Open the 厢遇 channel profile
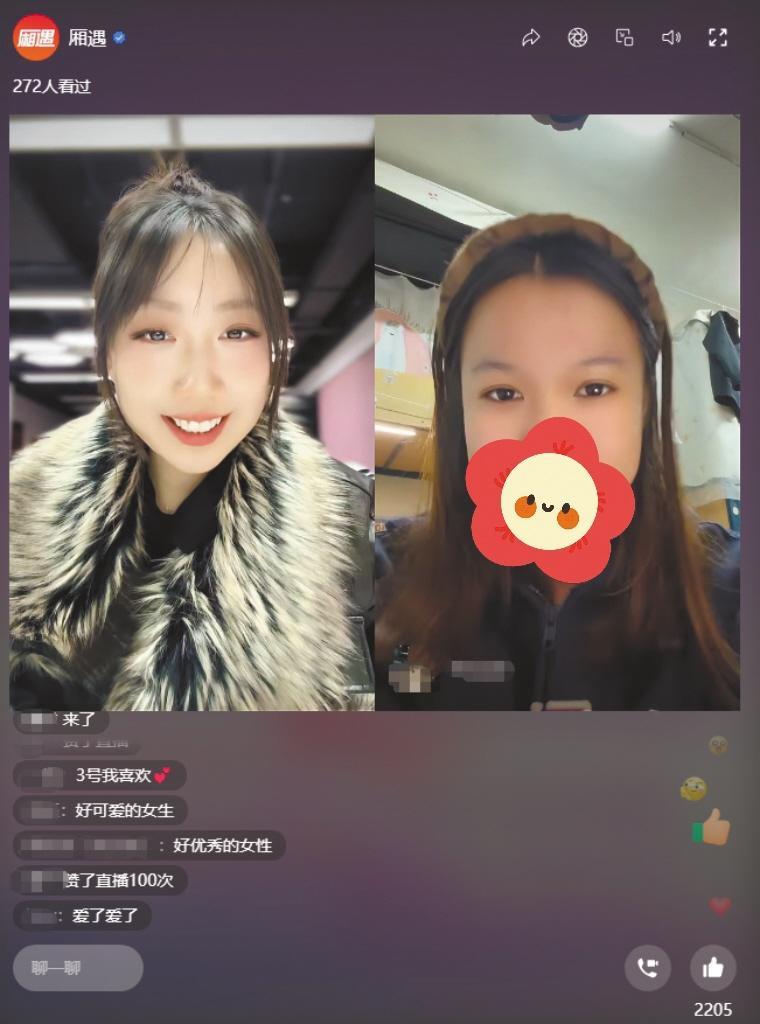760x1024 pixels. 36,38
